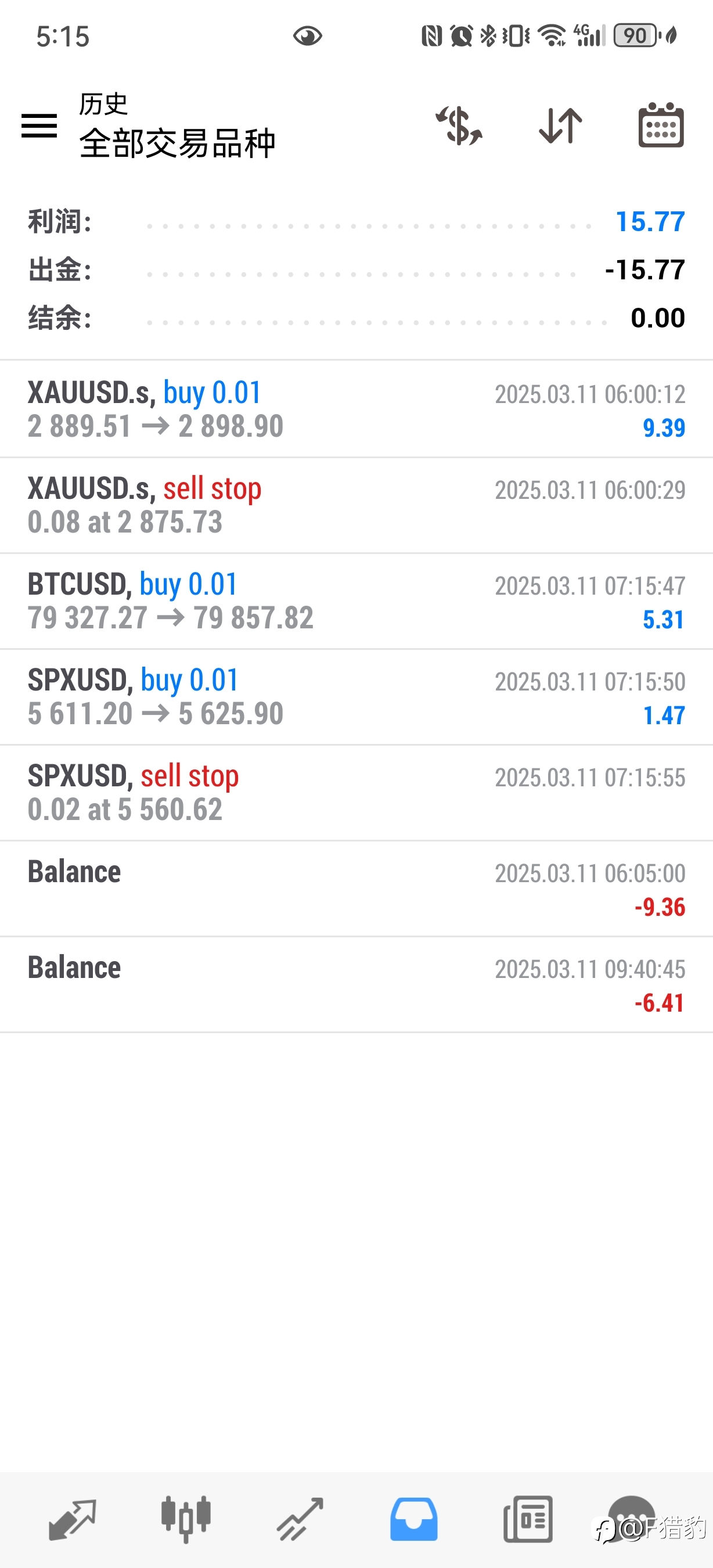Image resolution: width=713 pixels, height=1568 pixels.
Task: Select the history inbox tab
Action: click(413, 1519)
